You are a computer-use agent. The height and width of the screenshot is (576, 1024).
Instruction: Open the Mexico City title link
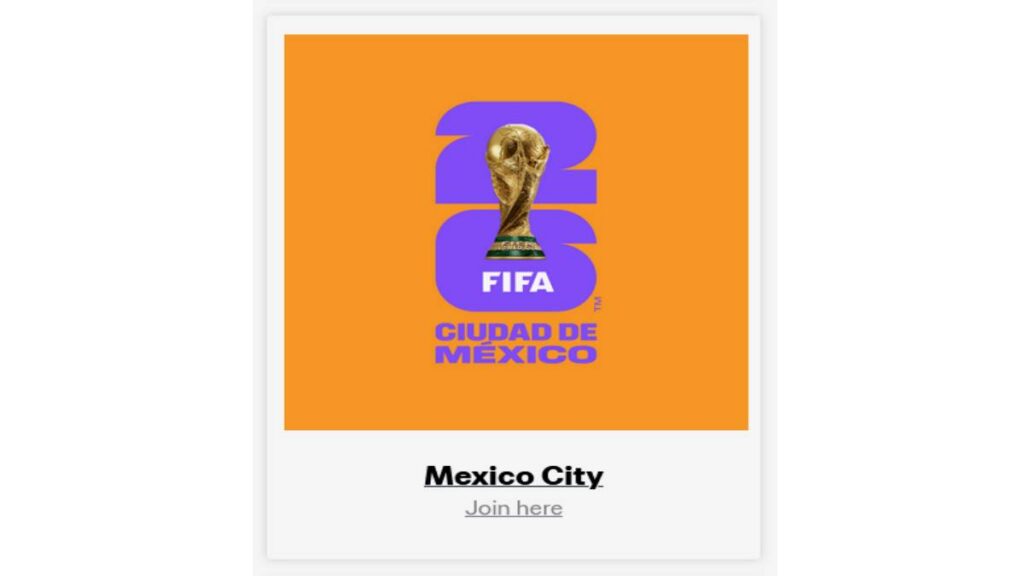point(513,475)
